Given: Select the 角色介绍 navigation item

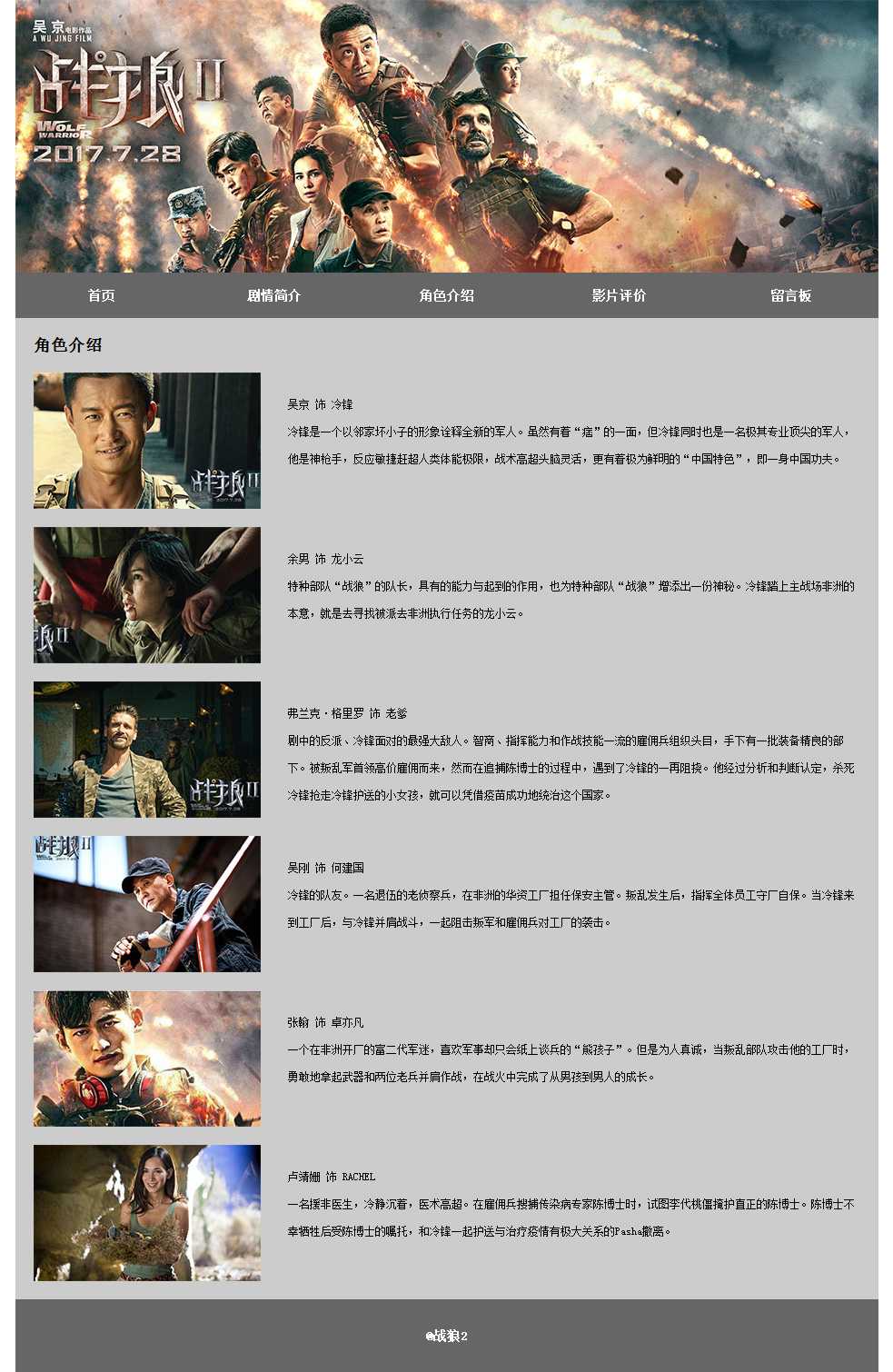Looking at the screenshot, I should tap(446, 295).
